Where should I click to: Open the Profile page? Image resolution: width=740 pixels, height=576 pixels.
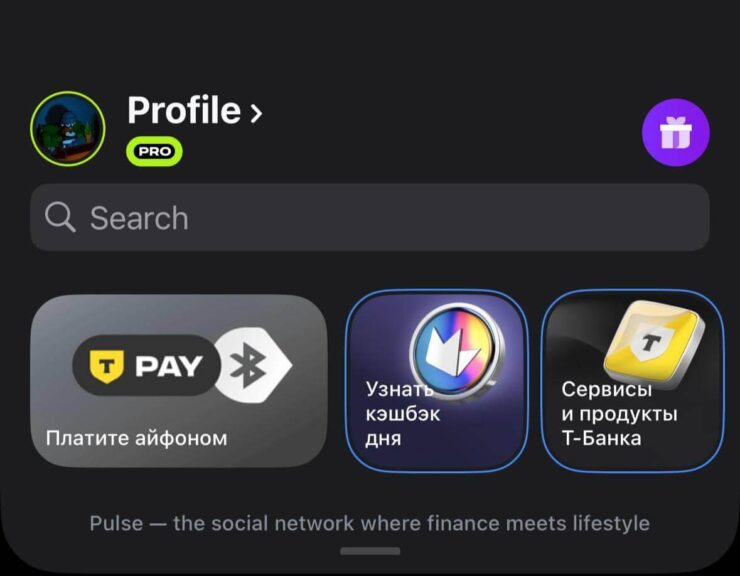(195, 111)
